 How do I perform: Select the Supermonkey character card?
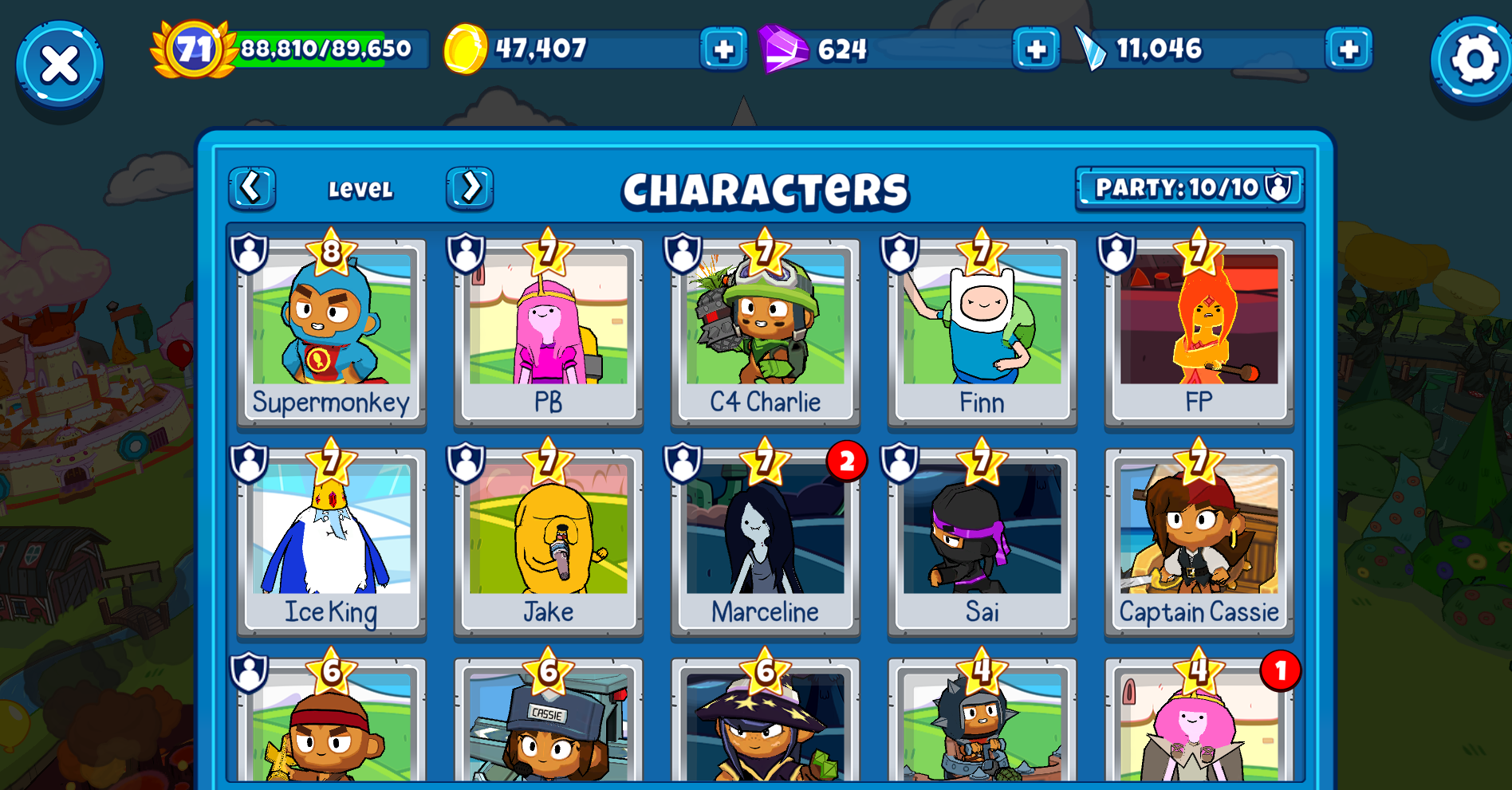(x=332, y=332)
